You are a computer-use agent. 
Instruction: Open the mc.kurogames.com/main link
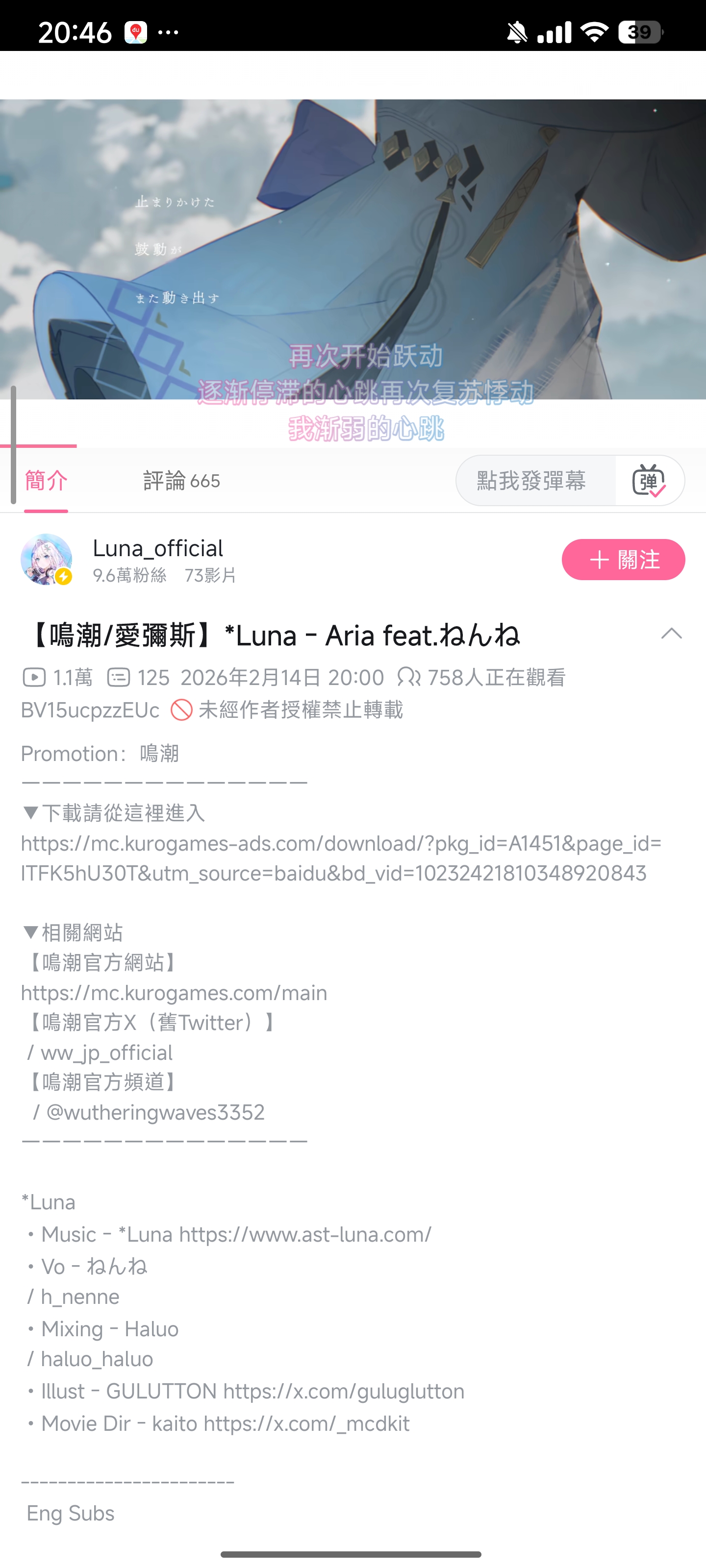[x=174, y=993]
